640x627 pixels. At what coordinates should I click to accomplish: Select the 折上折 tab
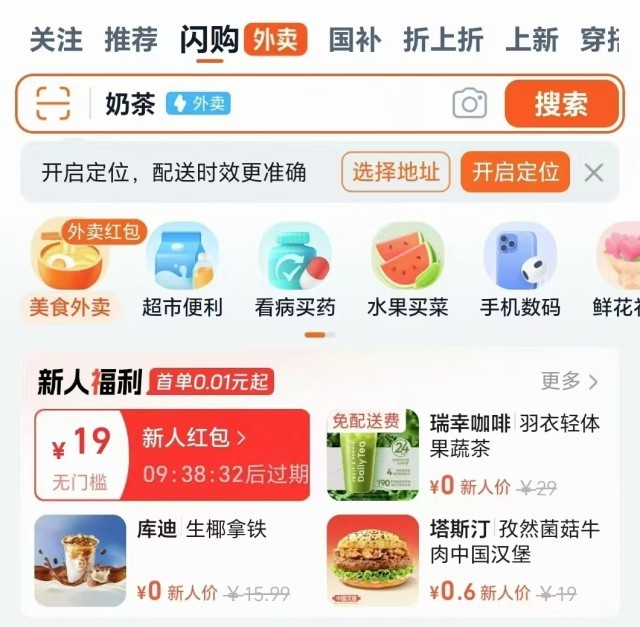point(443,40)
